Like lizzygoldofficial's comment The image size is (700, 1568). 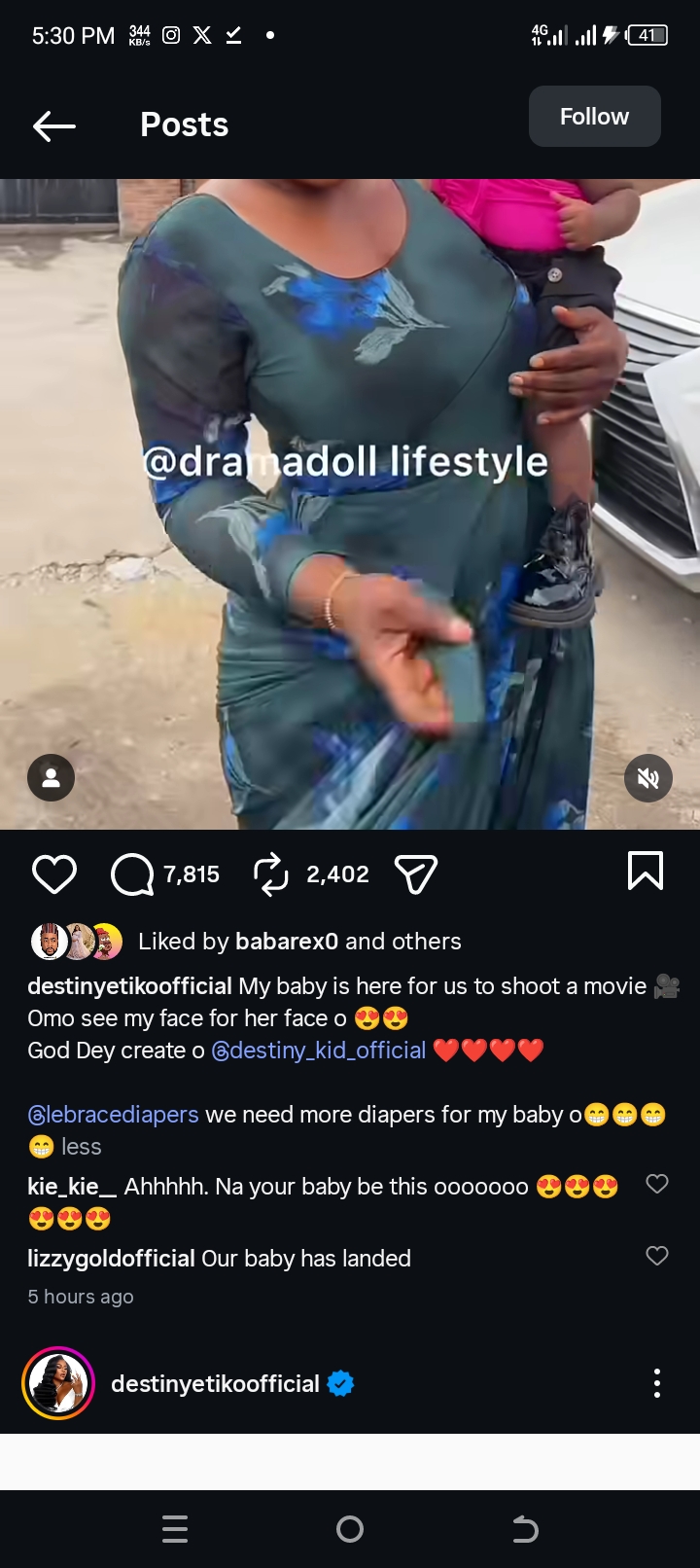(657, 1256)
